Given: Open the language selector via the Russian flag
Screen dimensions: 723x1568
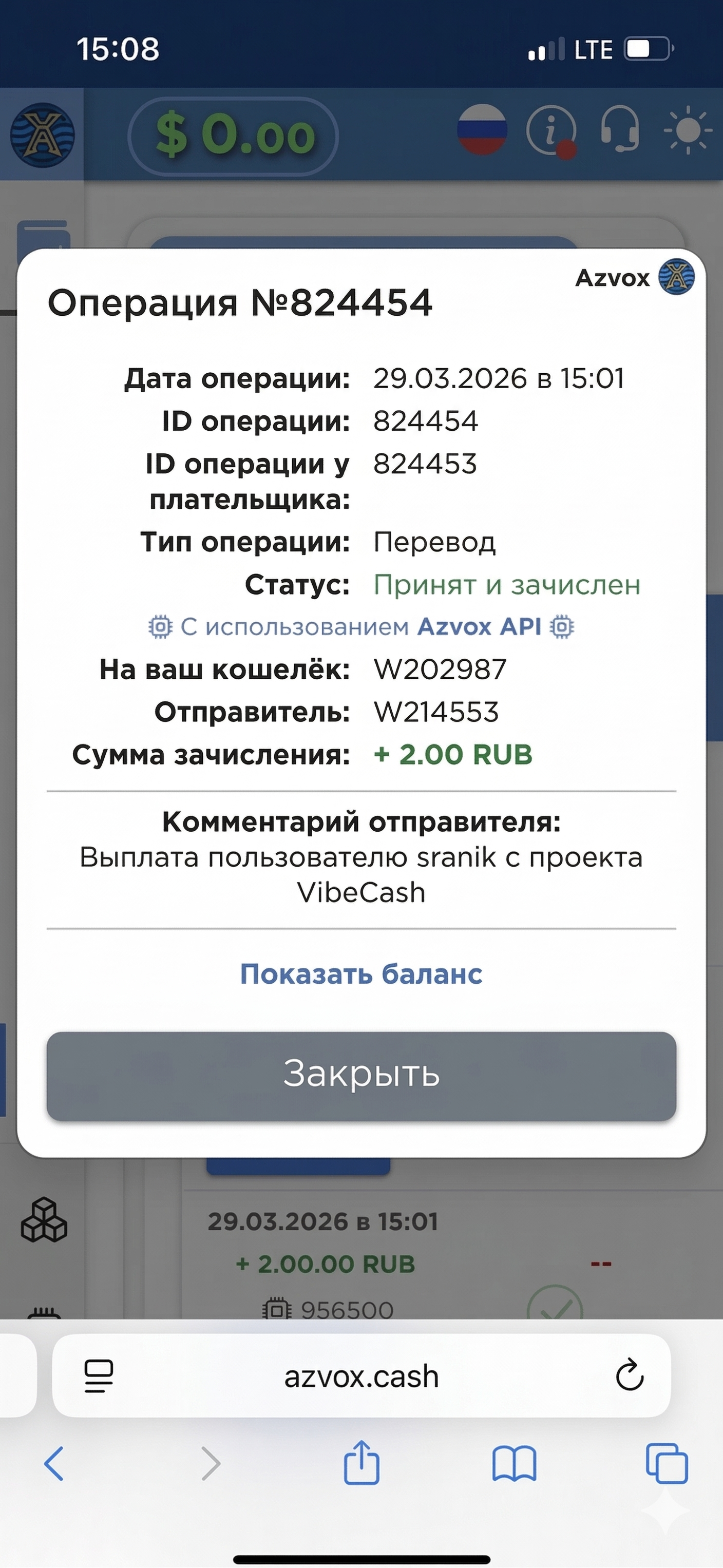Looking at the screenshot, I should tap(483, 131).
